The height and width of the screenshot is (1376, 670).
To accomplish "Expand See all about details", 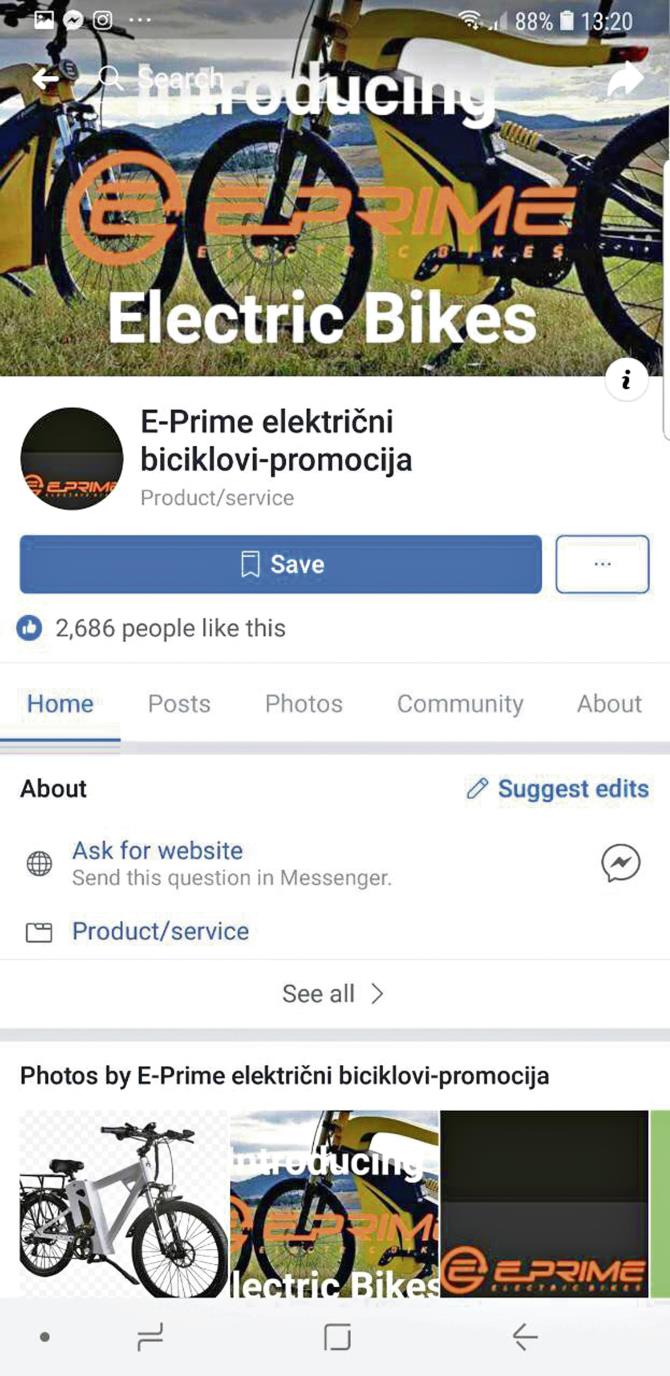I will point(333,993).
